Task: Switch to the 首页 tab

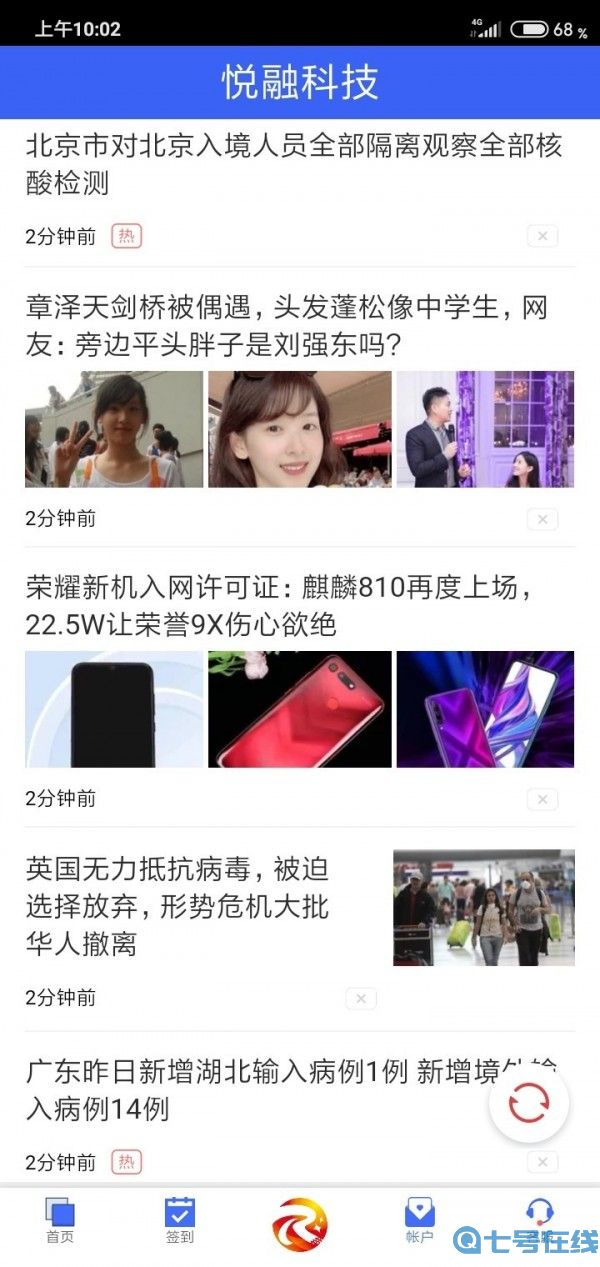Action: coord(60,1220)
